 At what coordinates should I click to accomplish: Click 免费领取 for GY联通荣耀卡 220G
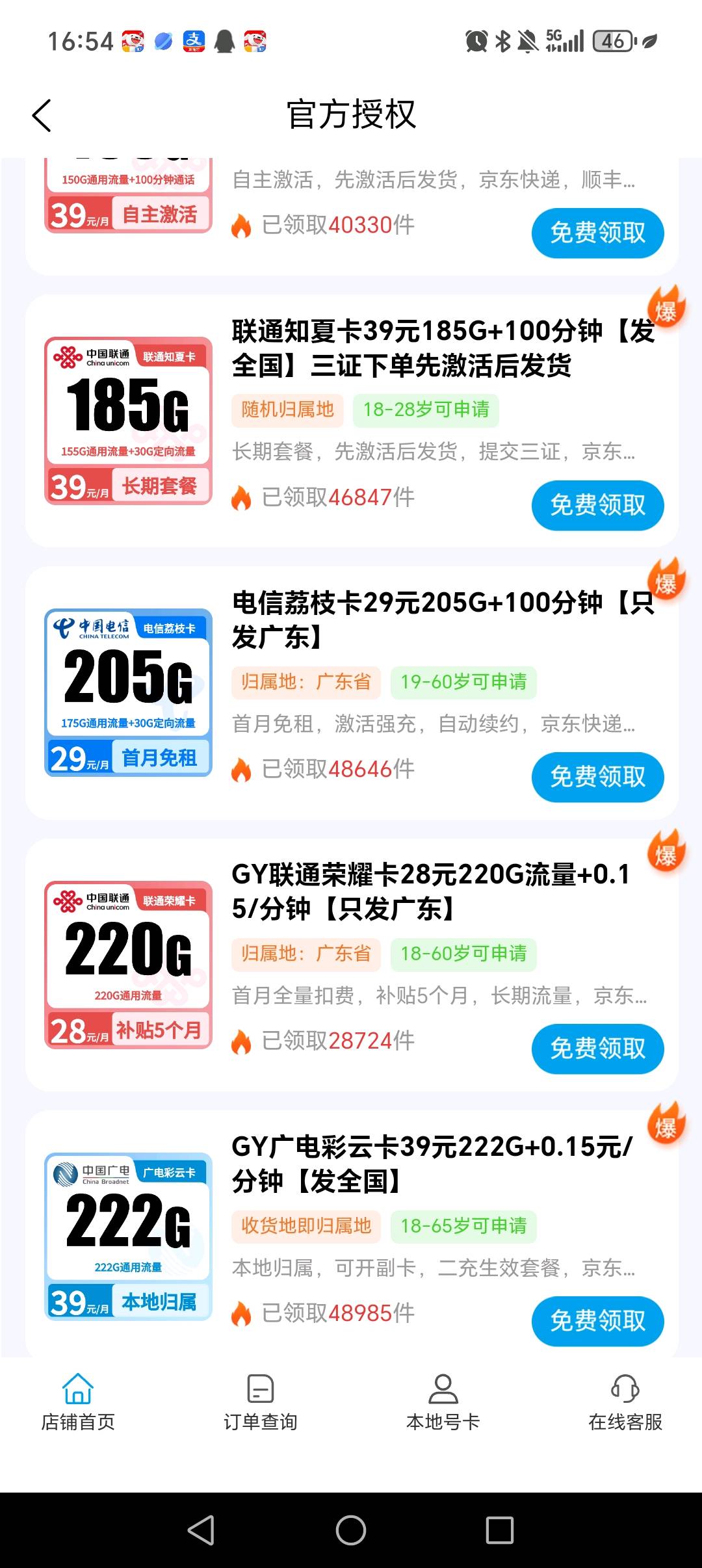tap(597, 1049)
